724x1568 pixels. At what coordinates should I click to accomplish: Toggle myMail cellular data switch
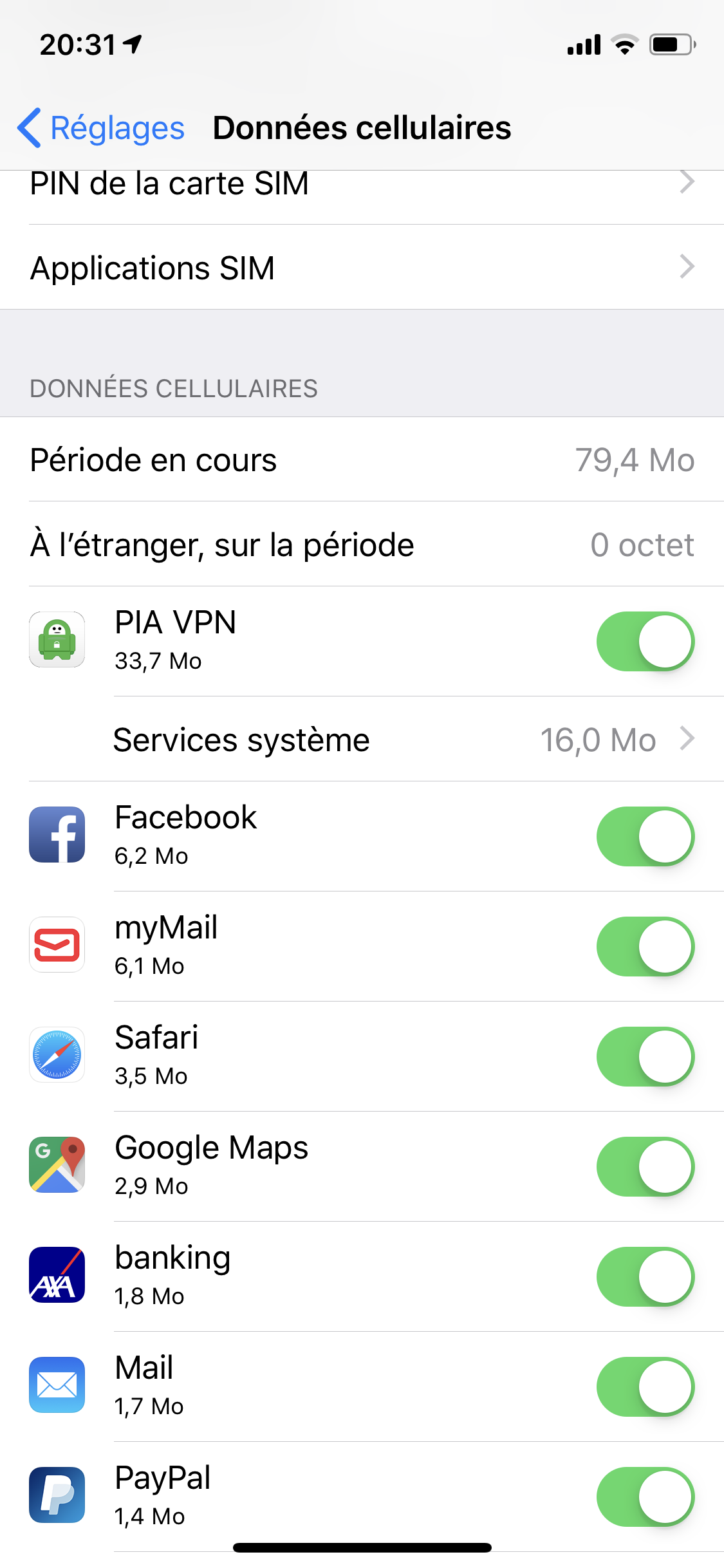[645, 946]
